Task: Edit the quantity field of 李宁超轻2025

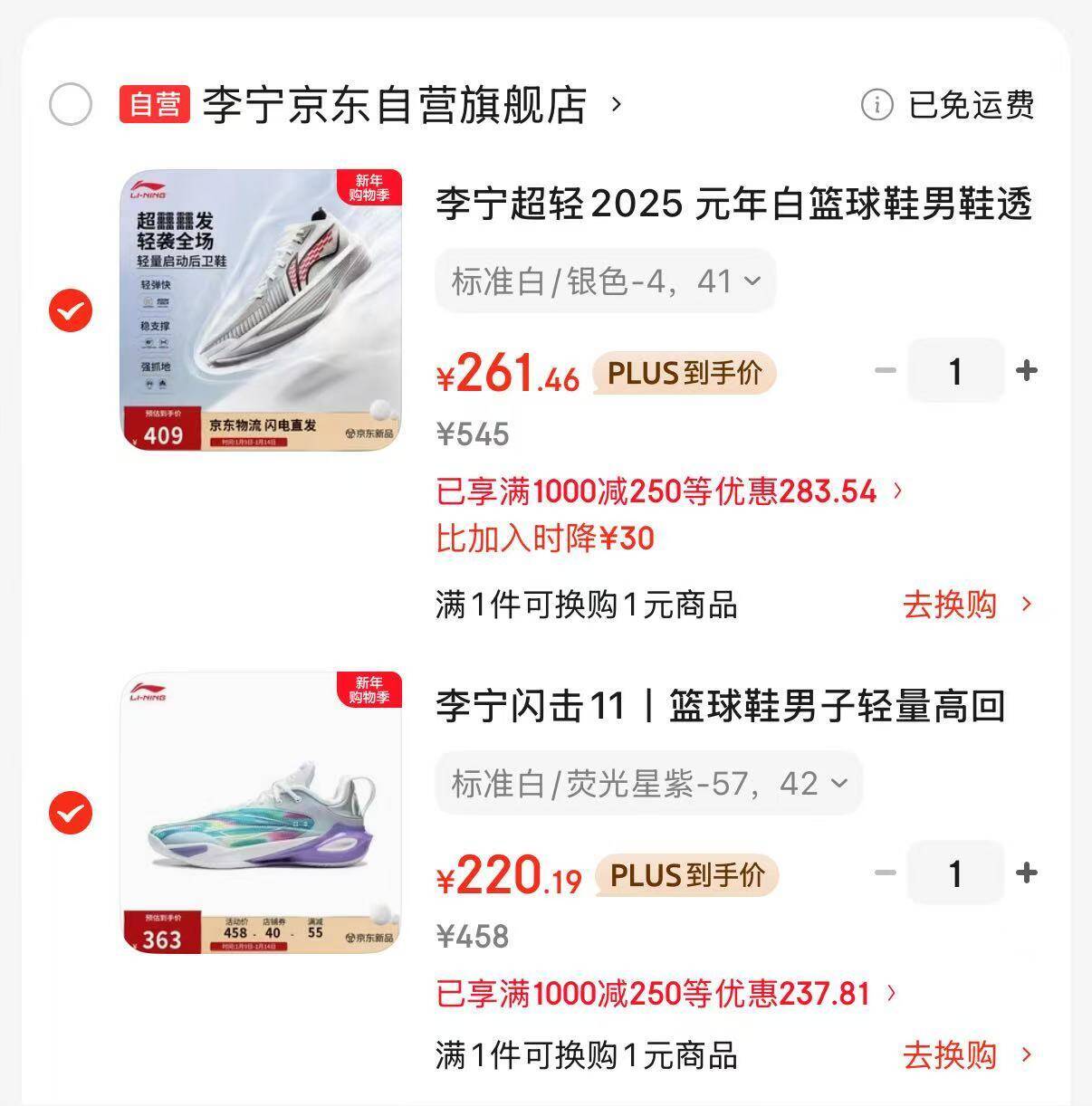Action: 955,370
